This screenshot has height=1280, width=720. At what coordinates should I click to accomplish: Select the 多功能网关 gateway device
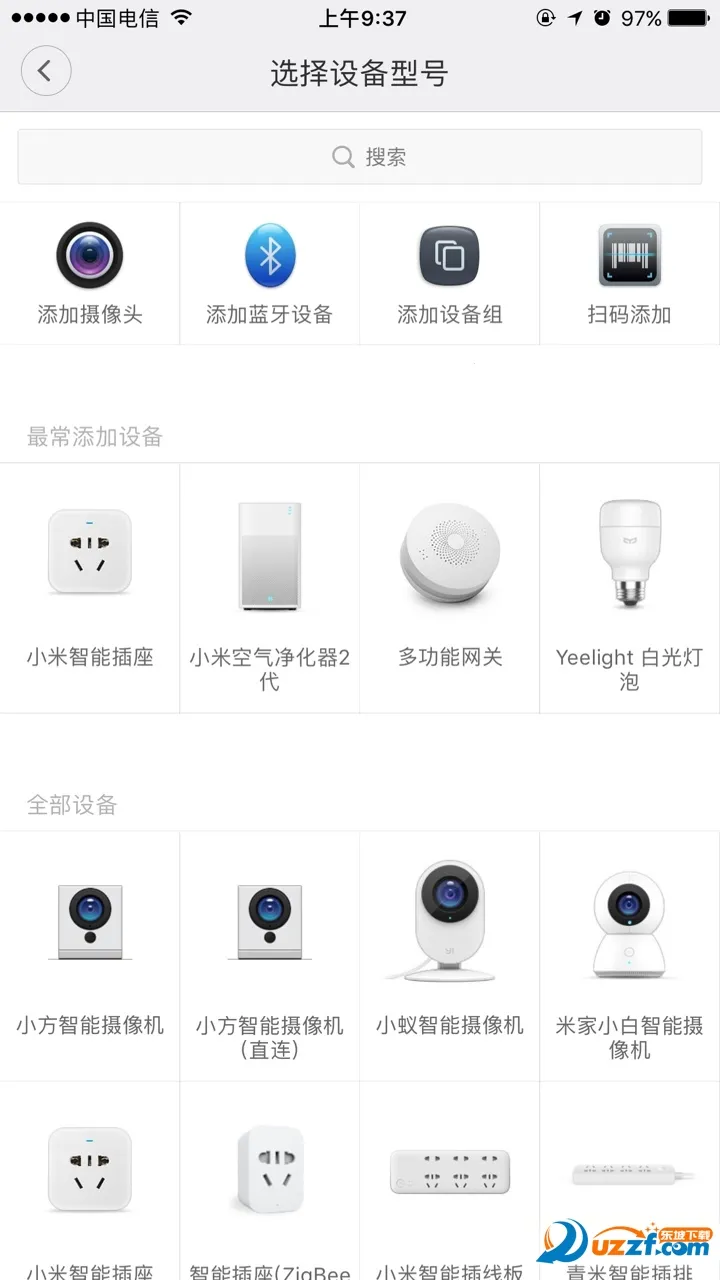pos(450,587)
